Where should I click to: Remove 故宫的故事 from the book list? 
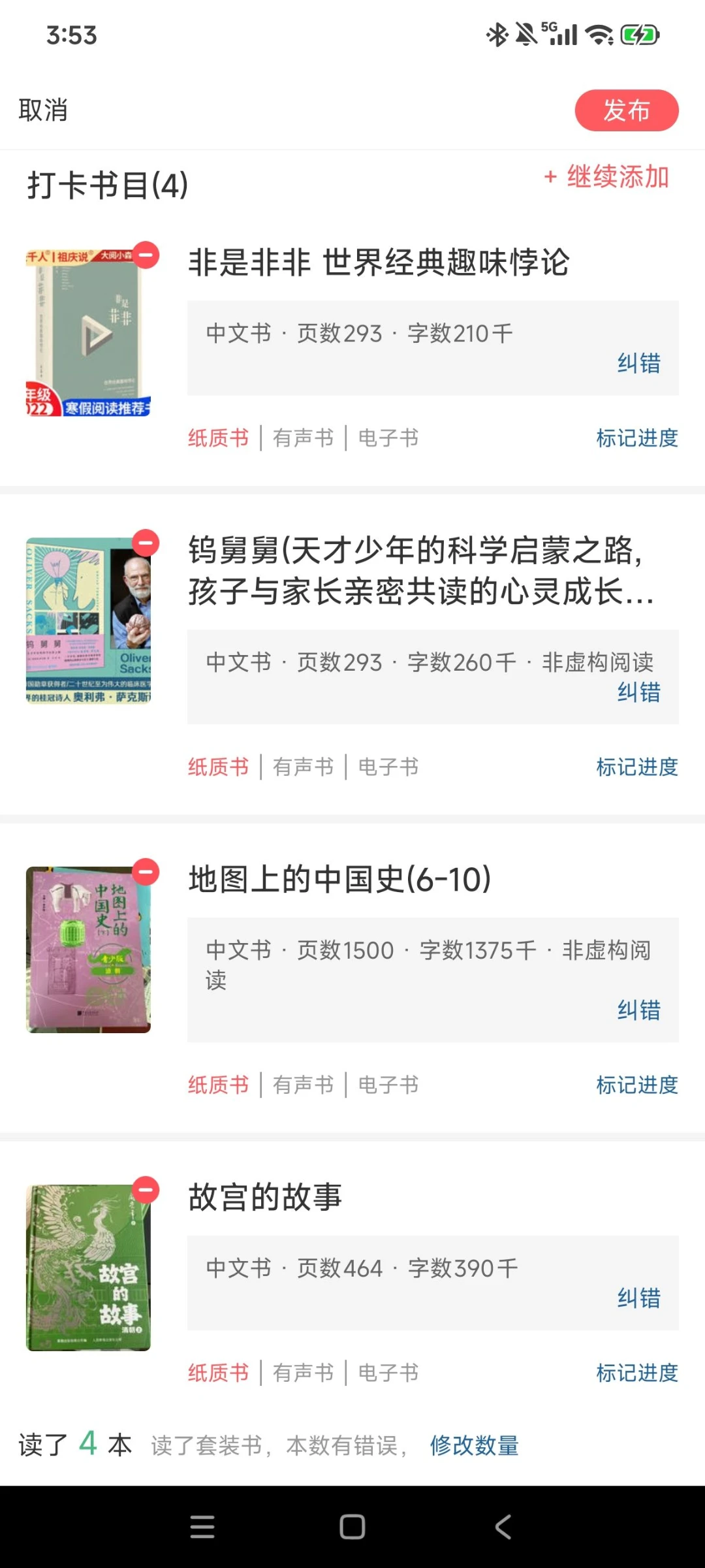(146, 1190)
